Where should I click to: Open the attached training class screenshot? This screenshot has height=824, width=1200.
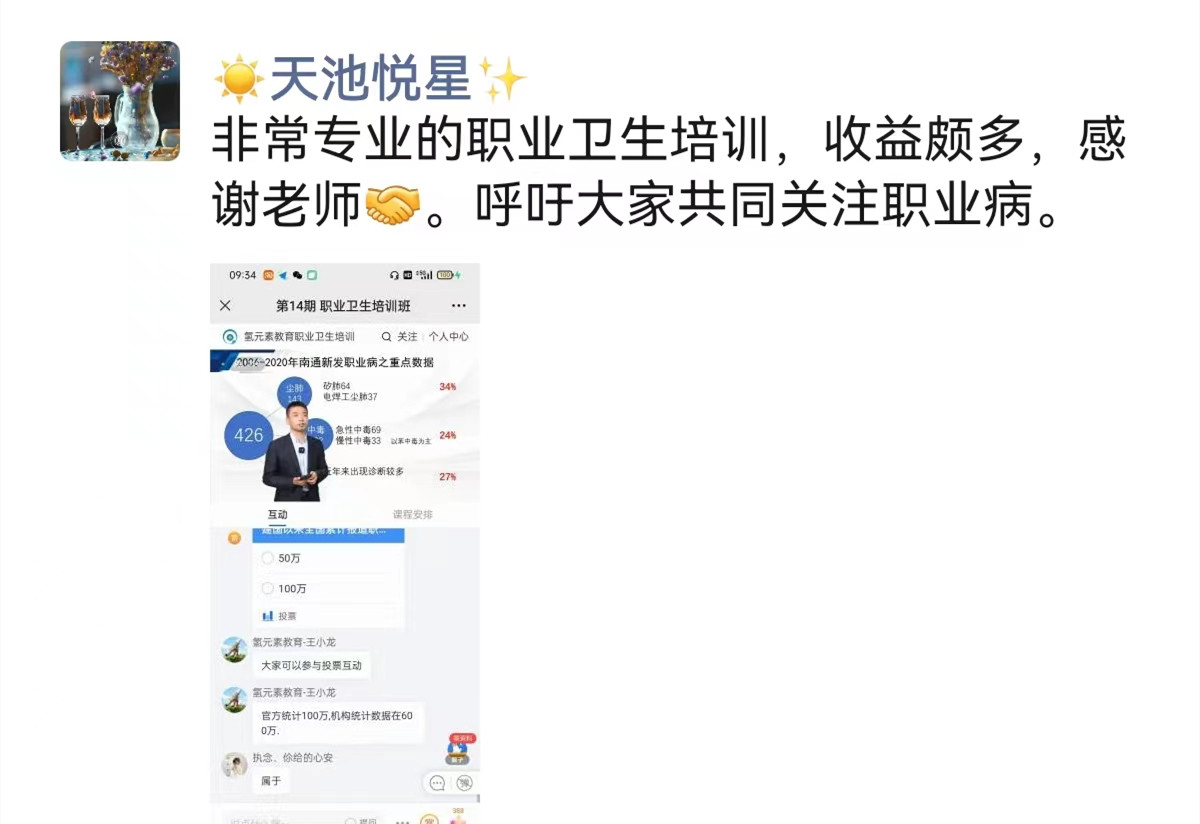(345, 540)
